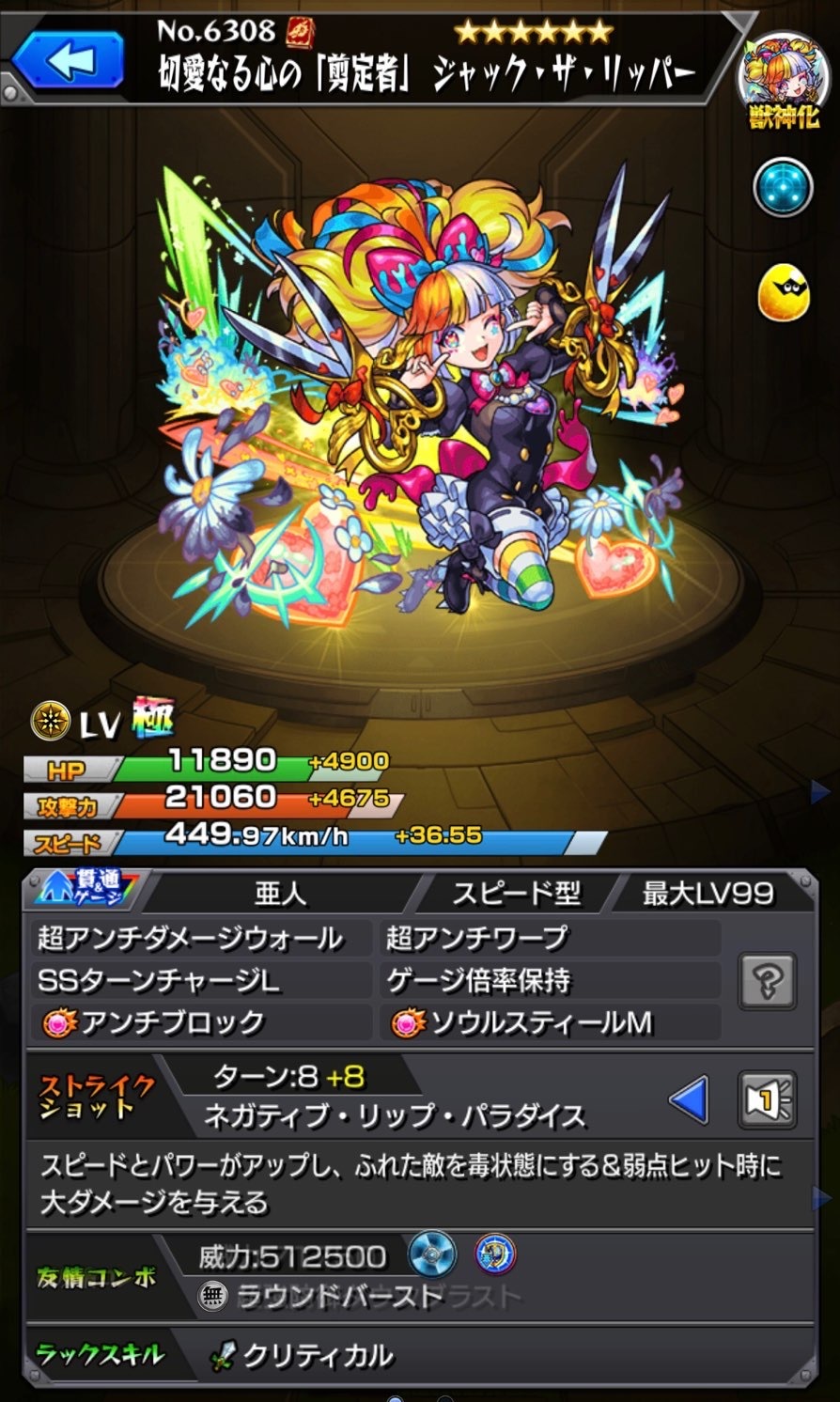Open the 獣神化 character portrait icon
Image resolution: width=840 pixels, height=1402 pixels.
783,70
